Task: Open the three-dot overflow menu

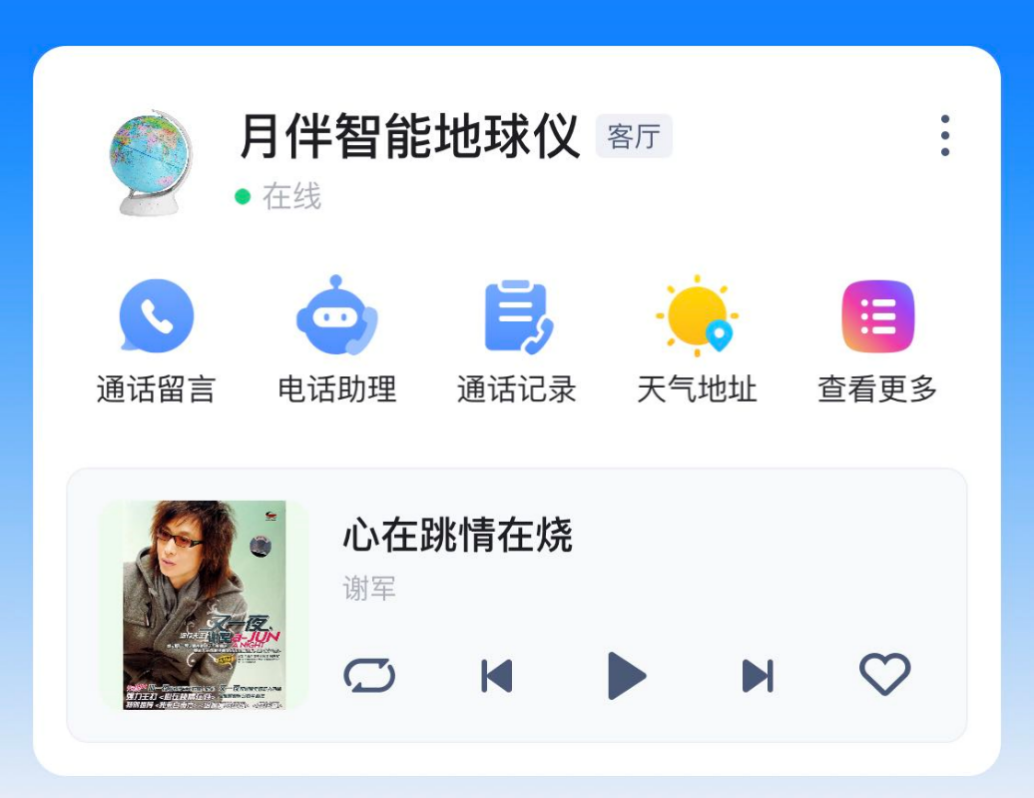Action: coord(945,135)
